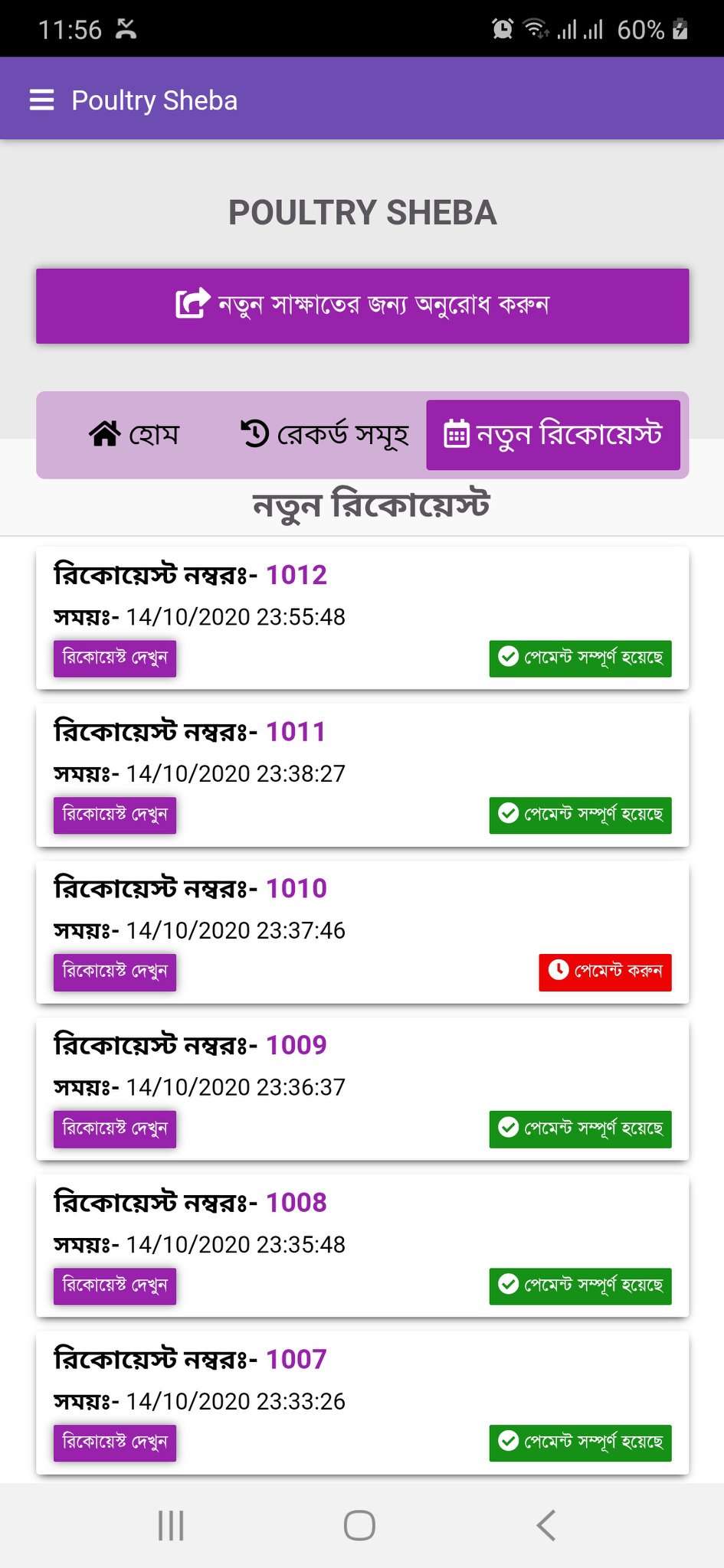The height and width of the screenshot is (1568, 724).
Task: View request number 1008
Action: 115,1285
